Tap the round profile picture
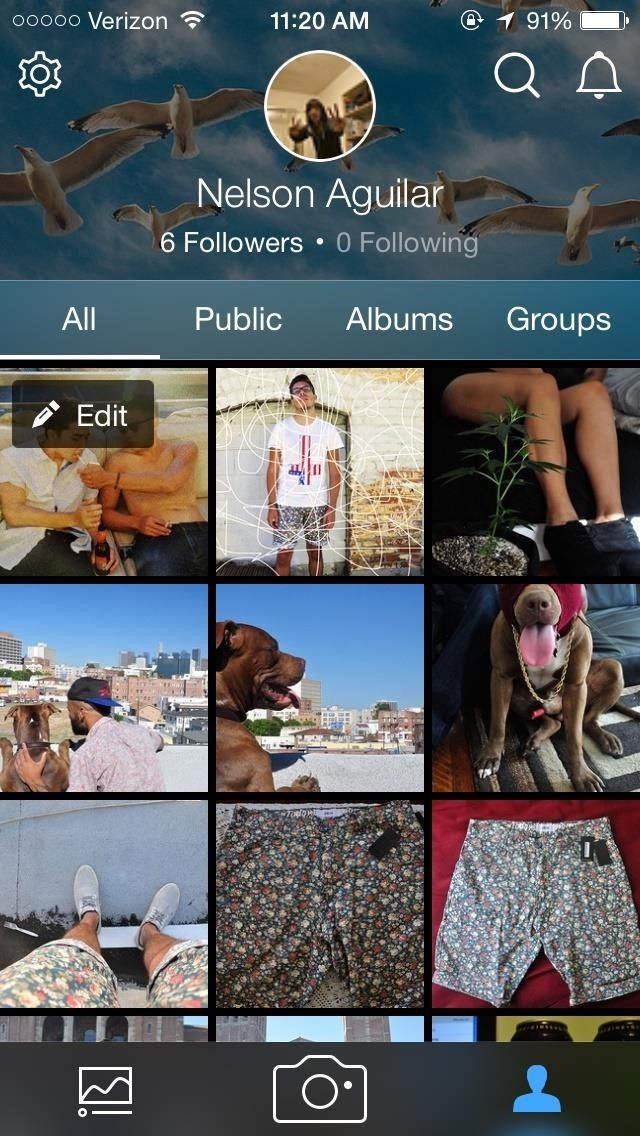This screenshot has height=1136, width=640. pos(320,106)
